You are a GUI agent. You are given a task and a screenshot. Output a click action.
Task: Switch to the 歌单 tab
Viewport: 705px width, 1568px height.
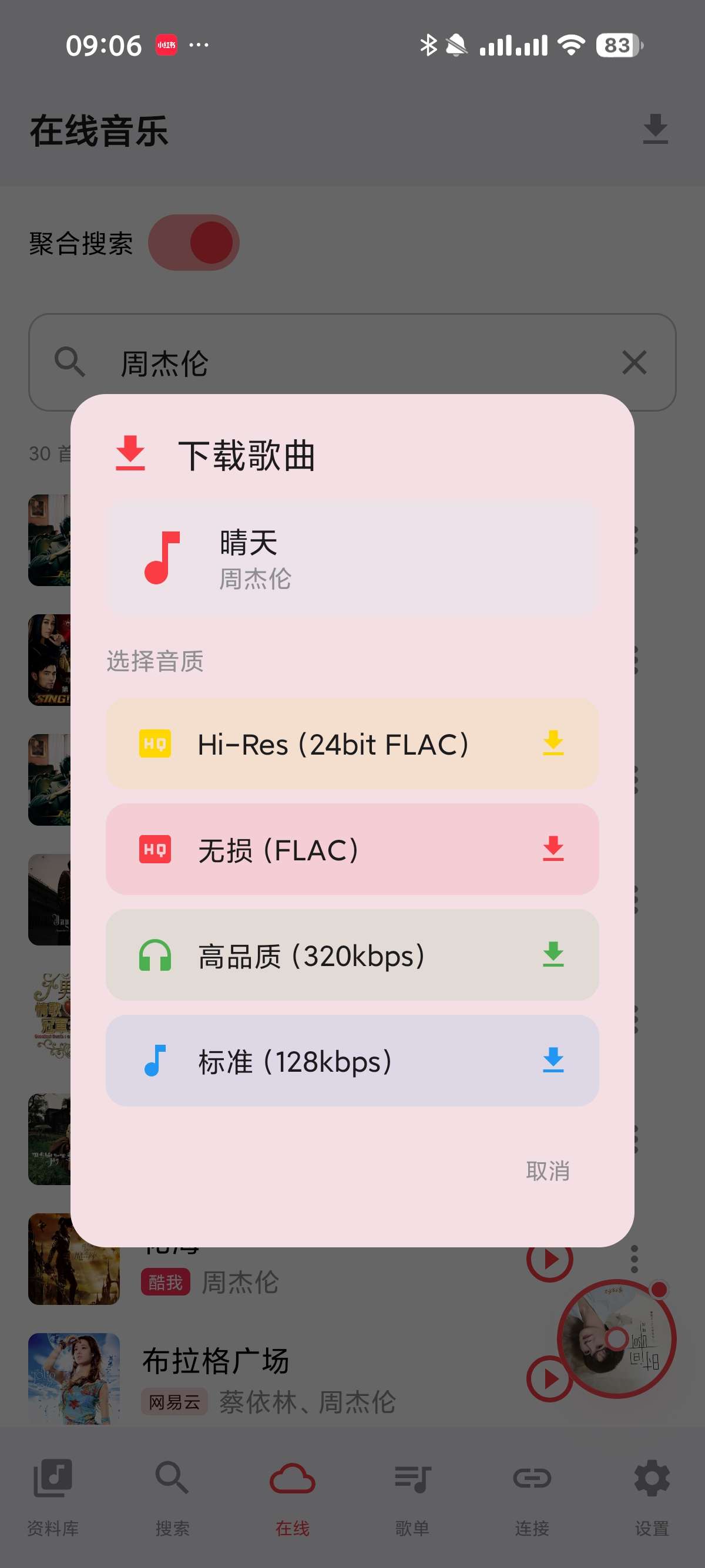pos(413,1498)
